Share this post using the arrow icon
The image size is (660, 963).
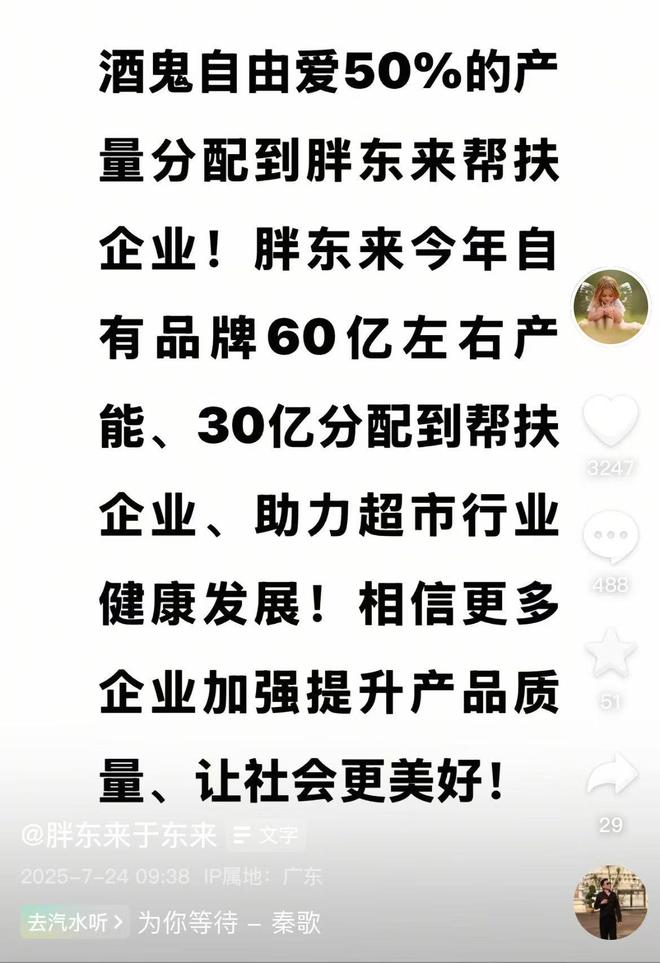611,777
